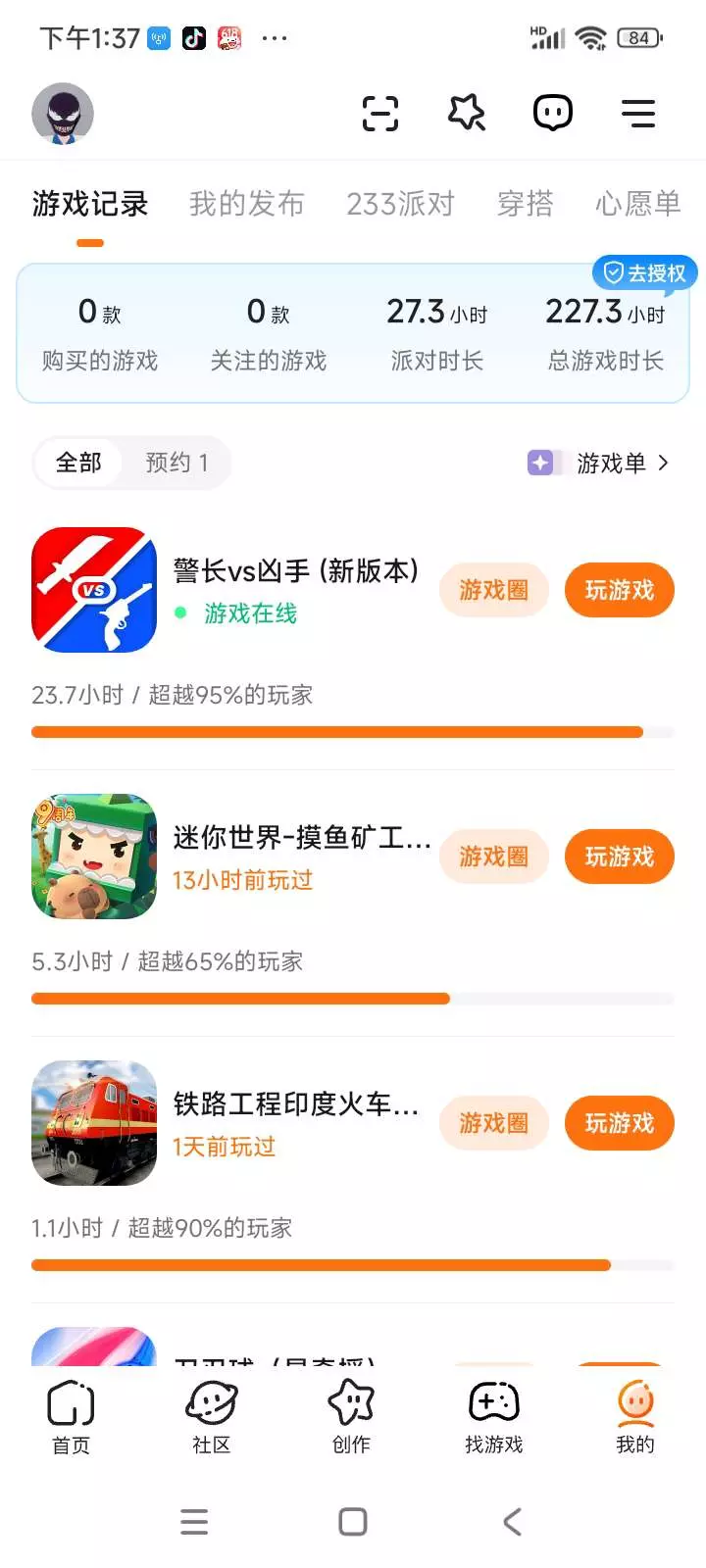The width and height of the screenshot is (706, 1568).
Task: Switch to the 我的发布 tab
Action: pos(247,204)
